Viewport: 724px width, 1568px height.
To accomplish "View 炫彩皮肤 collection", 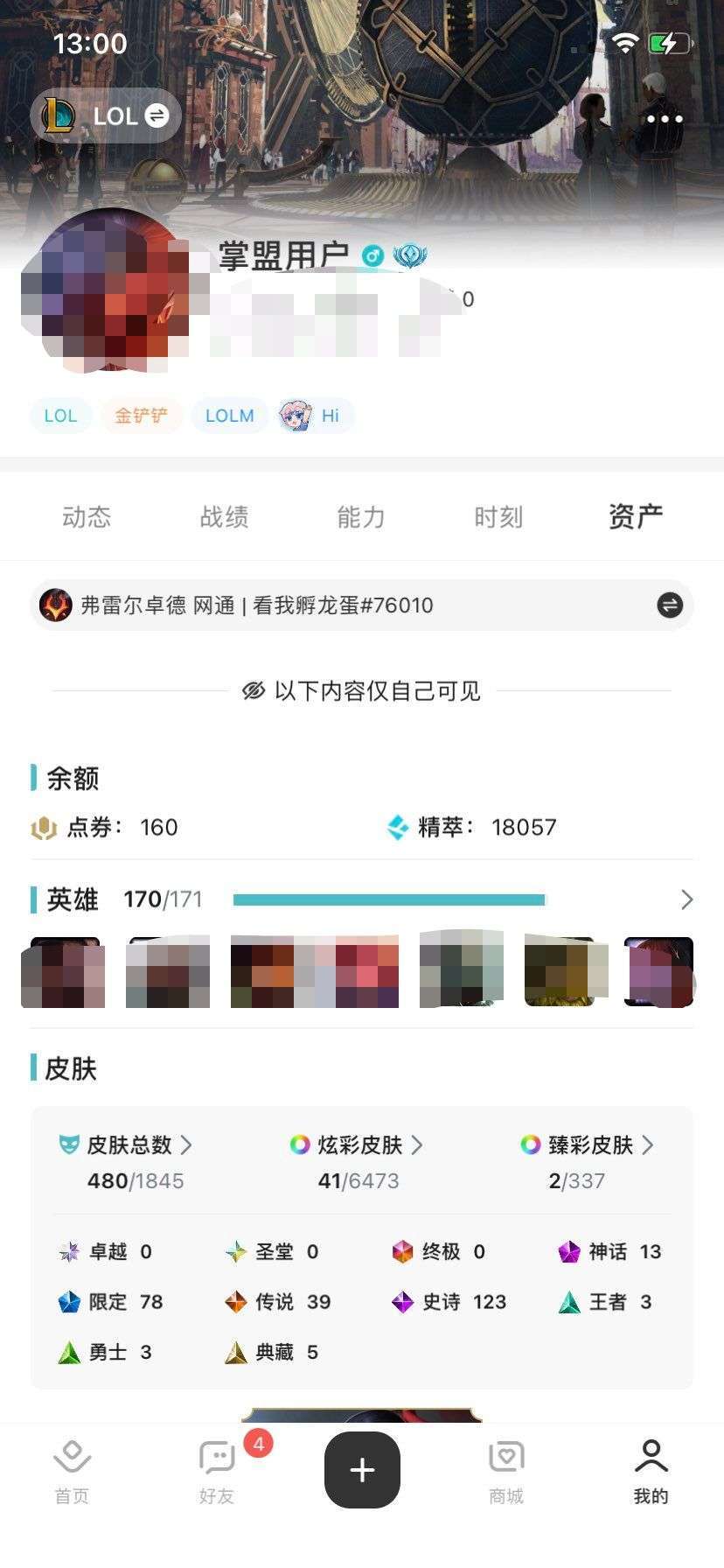I will [x=359, y=1144].
